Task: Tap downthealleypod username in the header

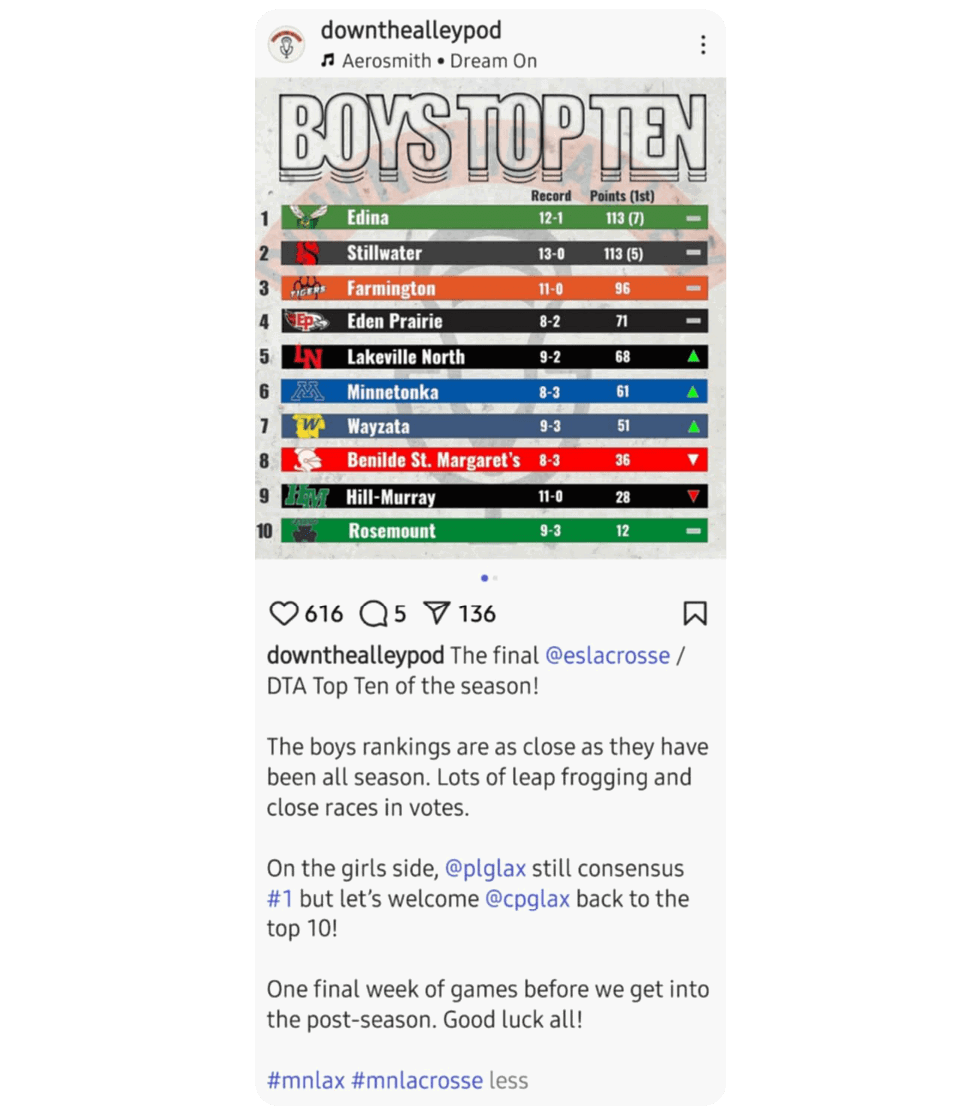Action: [x=411, y=31]
